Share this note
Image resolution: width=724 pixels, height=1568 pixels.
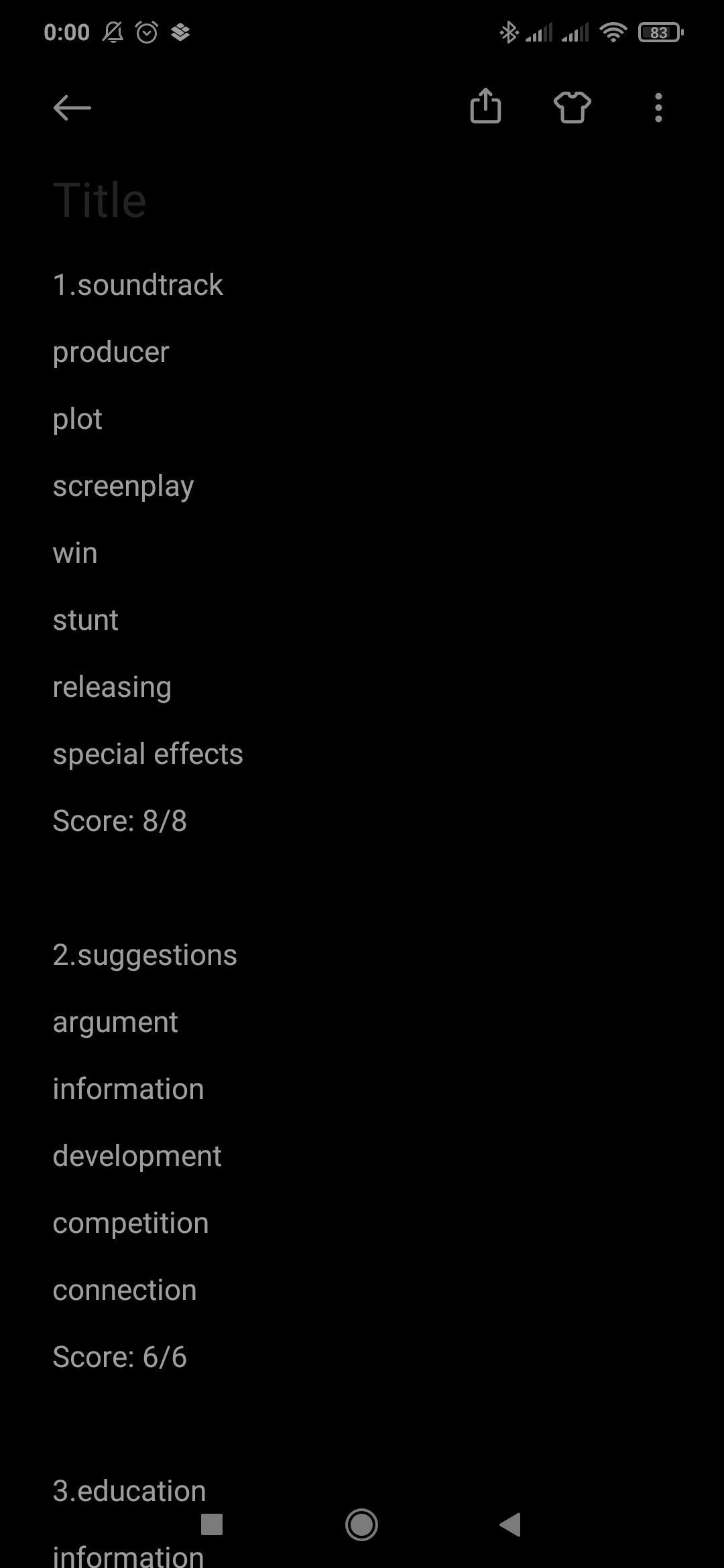pyautogui.click(x=485, y=107)
